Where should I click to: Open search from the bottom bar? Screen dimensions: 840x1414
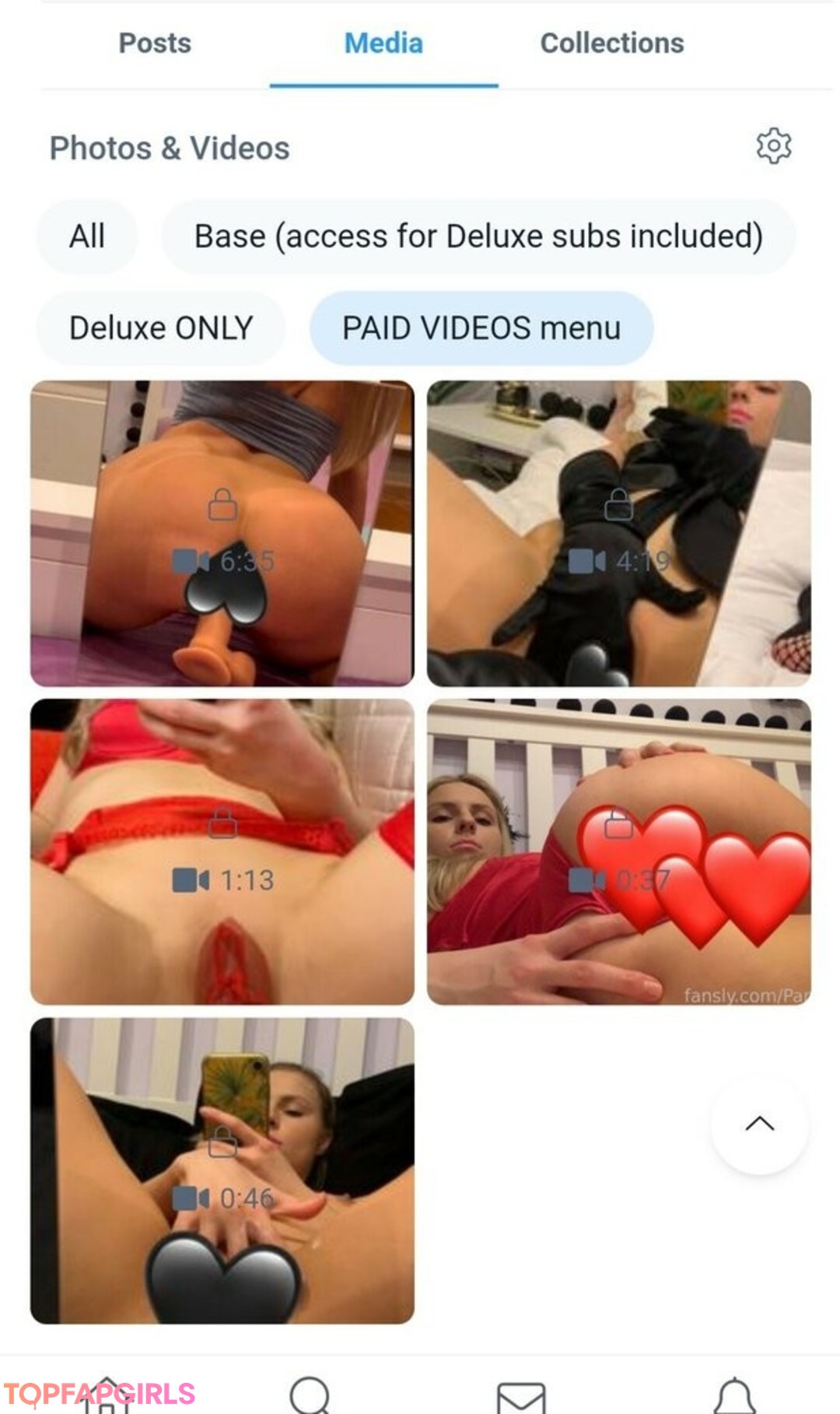click(310, 1395)
